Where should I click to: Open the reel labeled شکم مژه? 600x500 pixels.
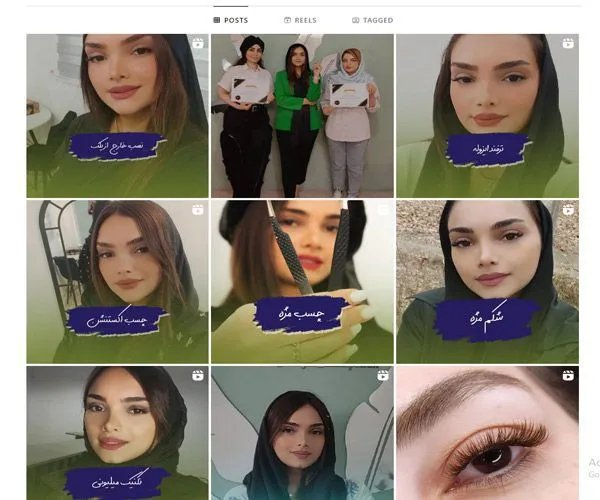click(x=487, y=280)
